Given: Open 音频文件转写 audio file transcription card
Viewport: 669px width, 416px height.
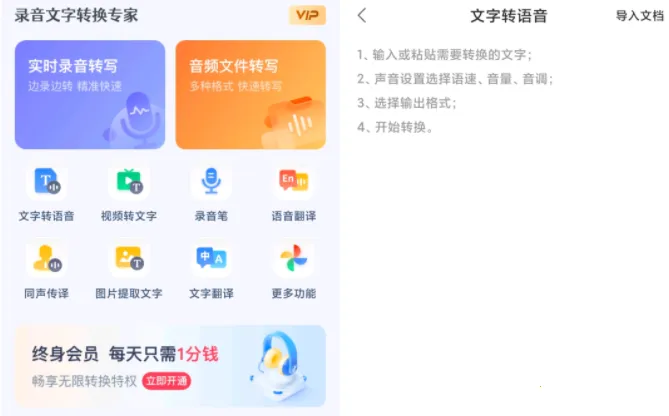Looking at the screenshot, I should tap(250, 94).
